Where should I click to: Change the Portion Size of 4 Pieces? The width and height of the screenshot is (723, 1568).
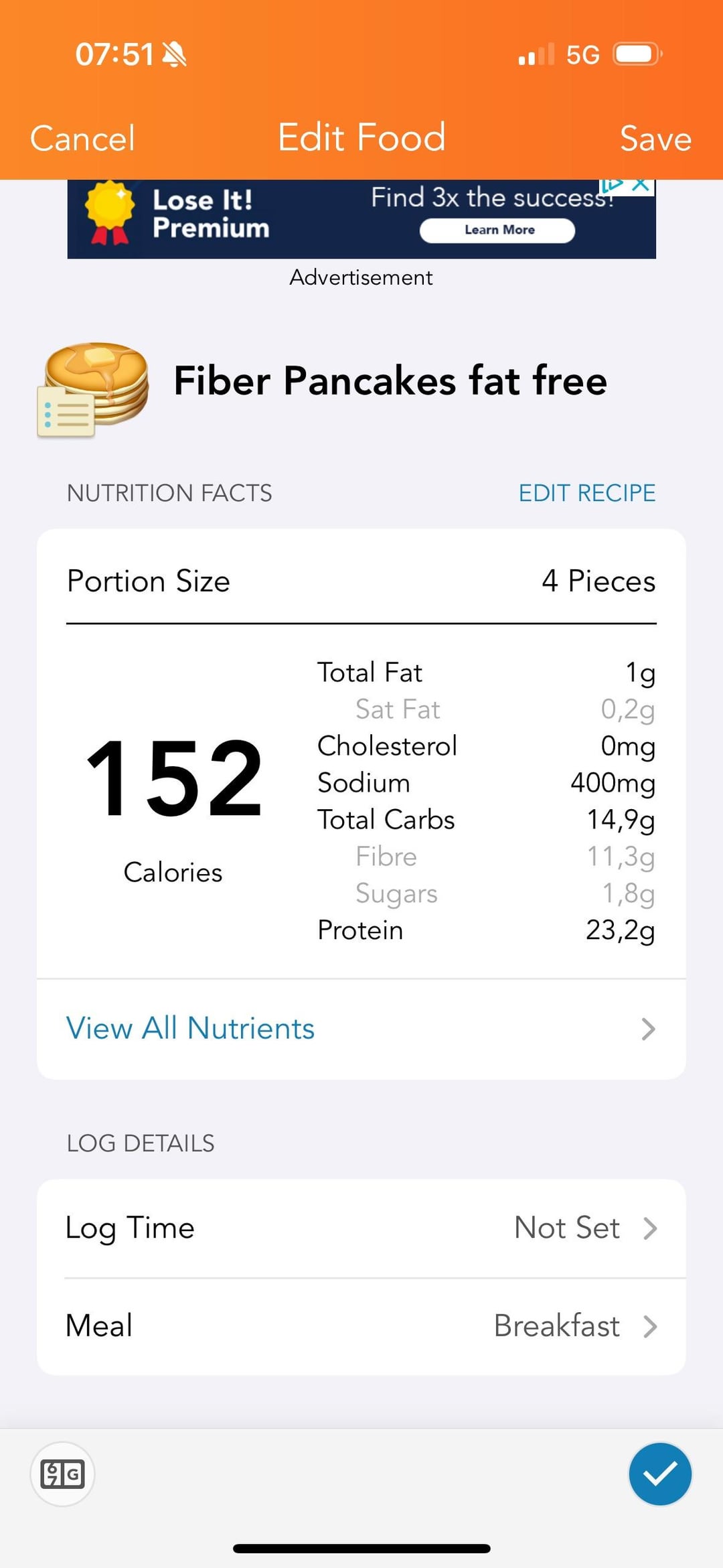(361, 581)
